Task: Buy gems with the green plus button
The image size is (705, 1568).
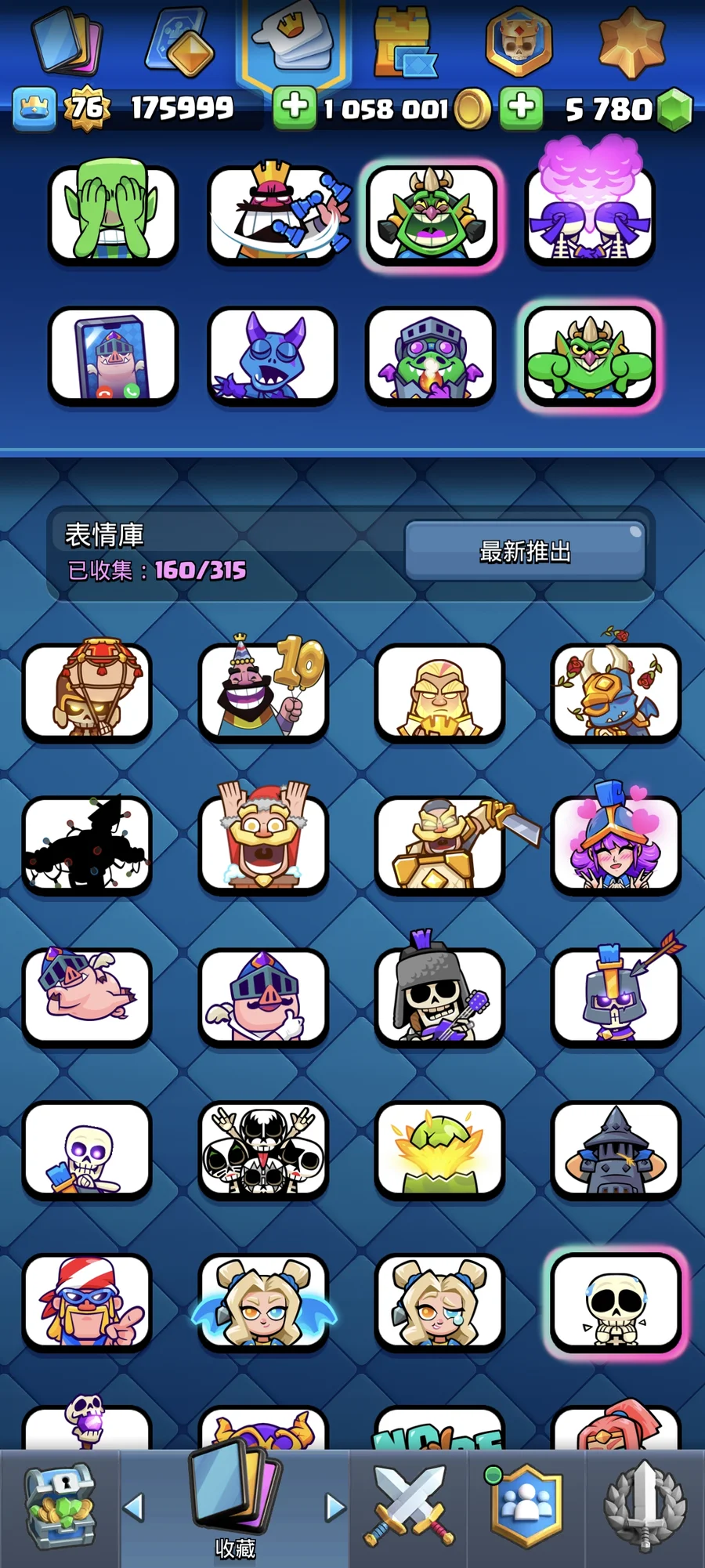Action: click(x=522, y=108)
